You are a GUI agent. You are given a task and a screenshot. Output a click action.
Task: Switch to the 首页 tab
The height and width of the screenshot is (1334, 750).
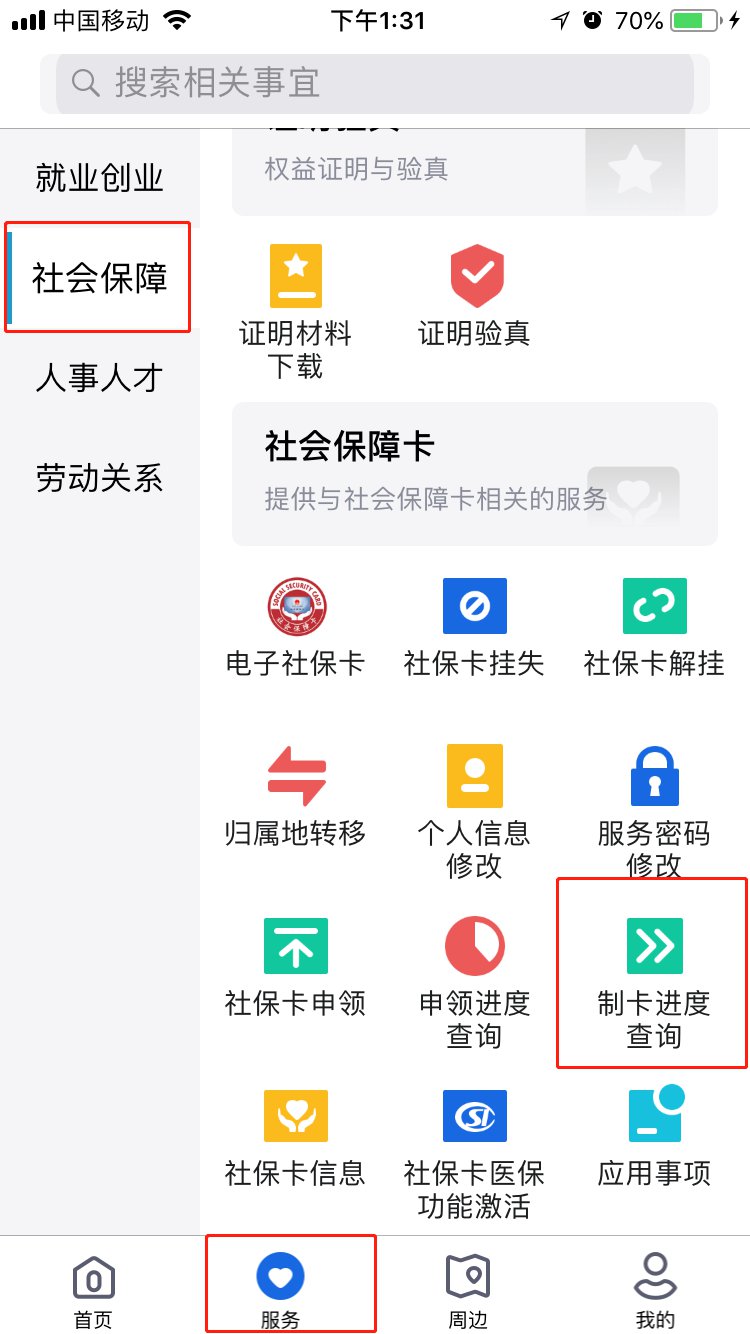tap(93, 1290)
